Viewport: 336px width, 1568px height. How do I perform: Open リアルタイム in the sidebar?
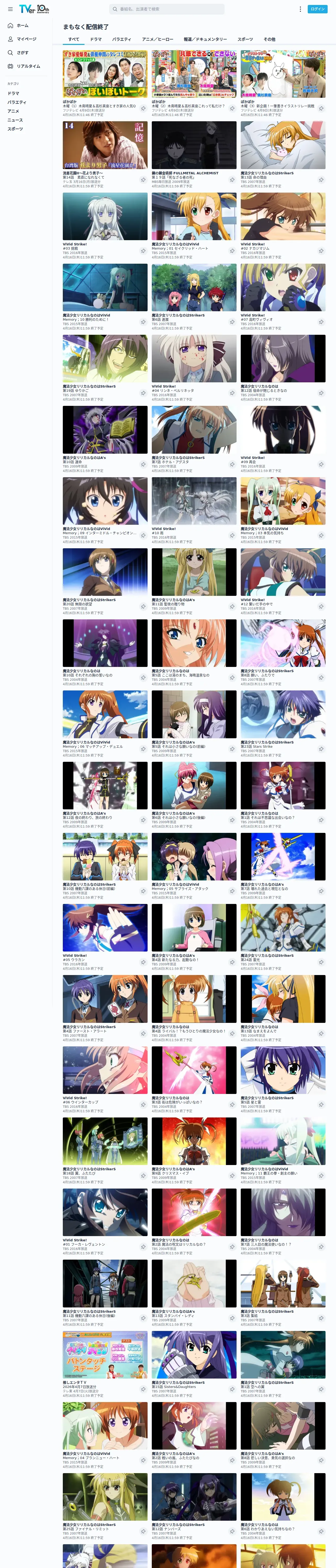pyautogui.click(x=26, y=66)
